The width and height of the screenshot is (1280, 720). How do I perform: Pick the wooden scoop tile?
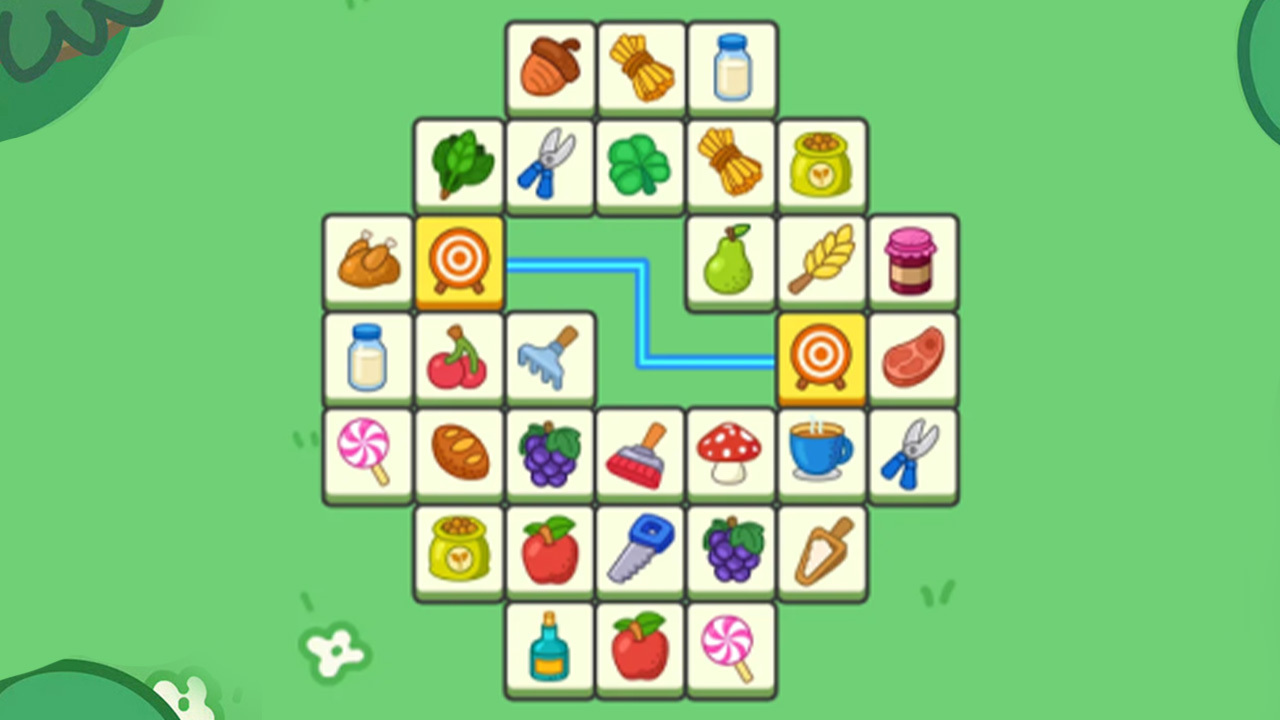pyautogui.click(x=822, y=550)
